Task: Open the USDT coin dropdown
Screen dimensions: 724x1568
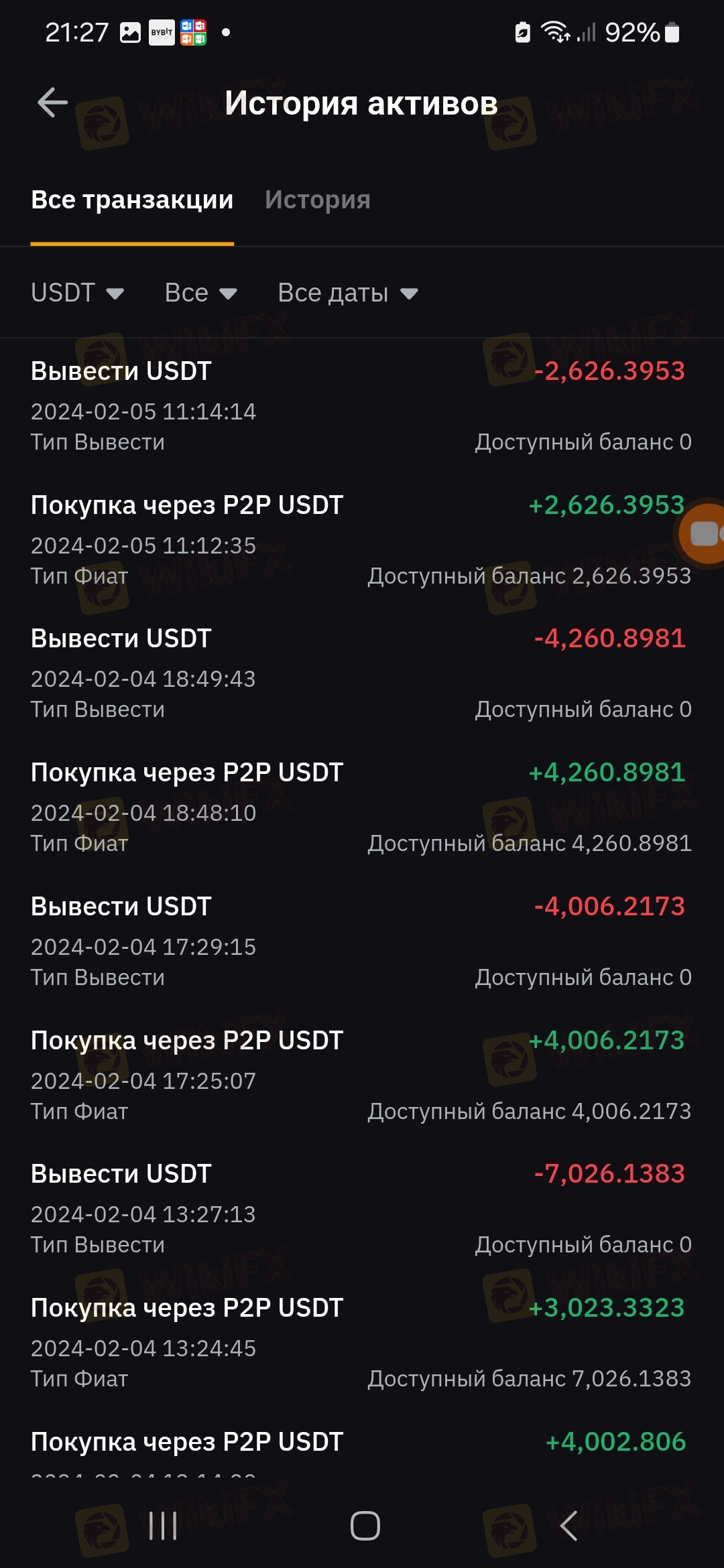Action: click(x=77, y=293)
